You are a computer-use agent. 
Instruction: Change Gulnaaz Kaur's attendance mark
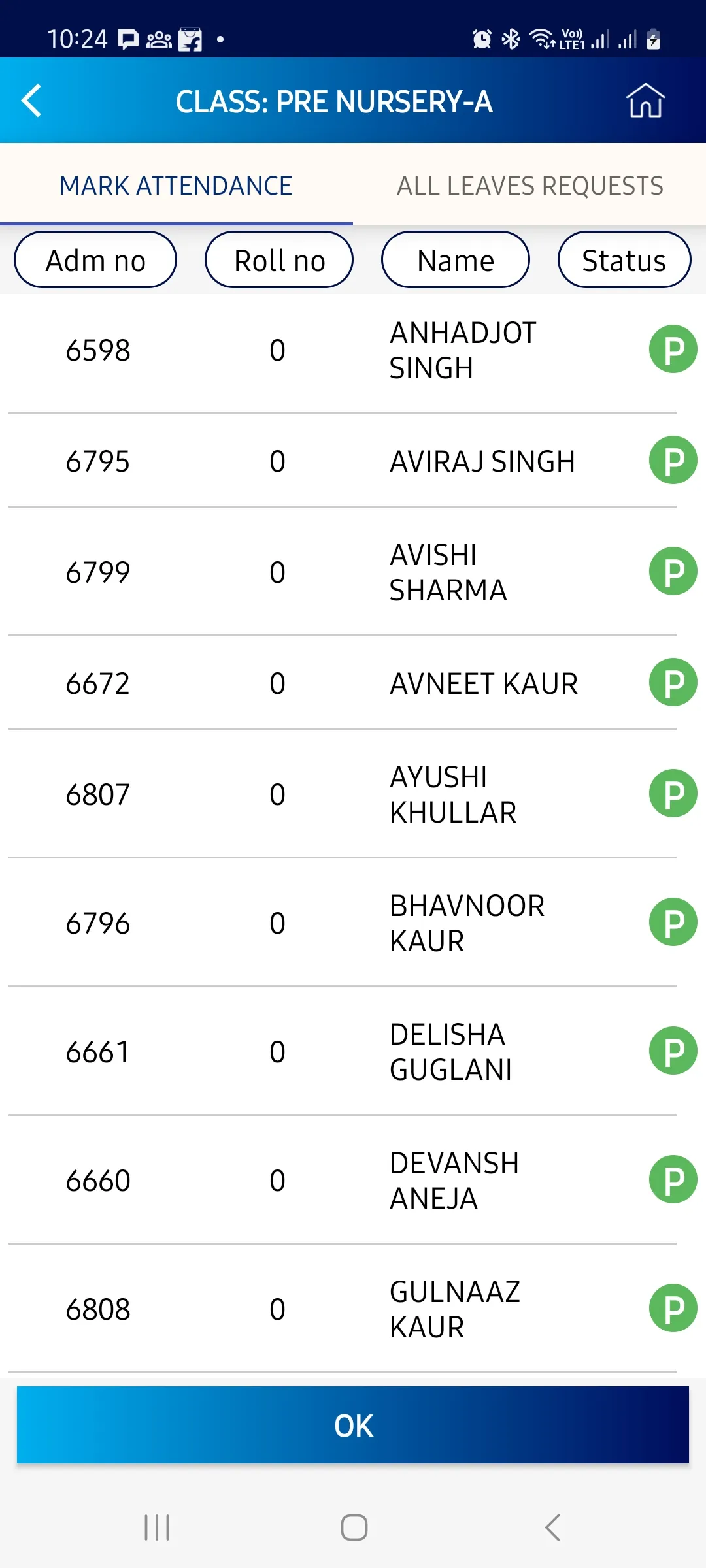pos(673,1309)
